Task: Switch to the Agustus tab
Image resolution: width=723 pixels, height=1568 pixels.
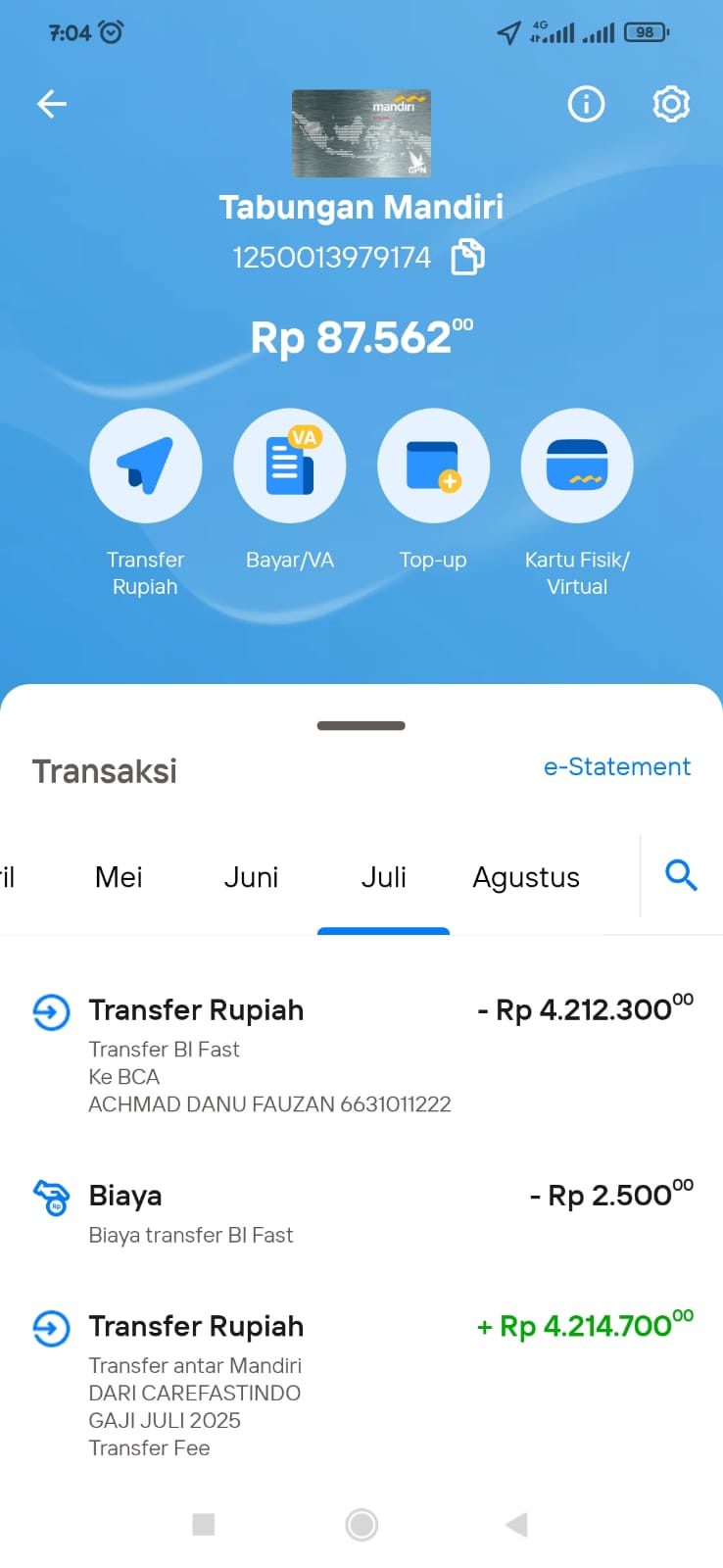Action: point(526,877)
